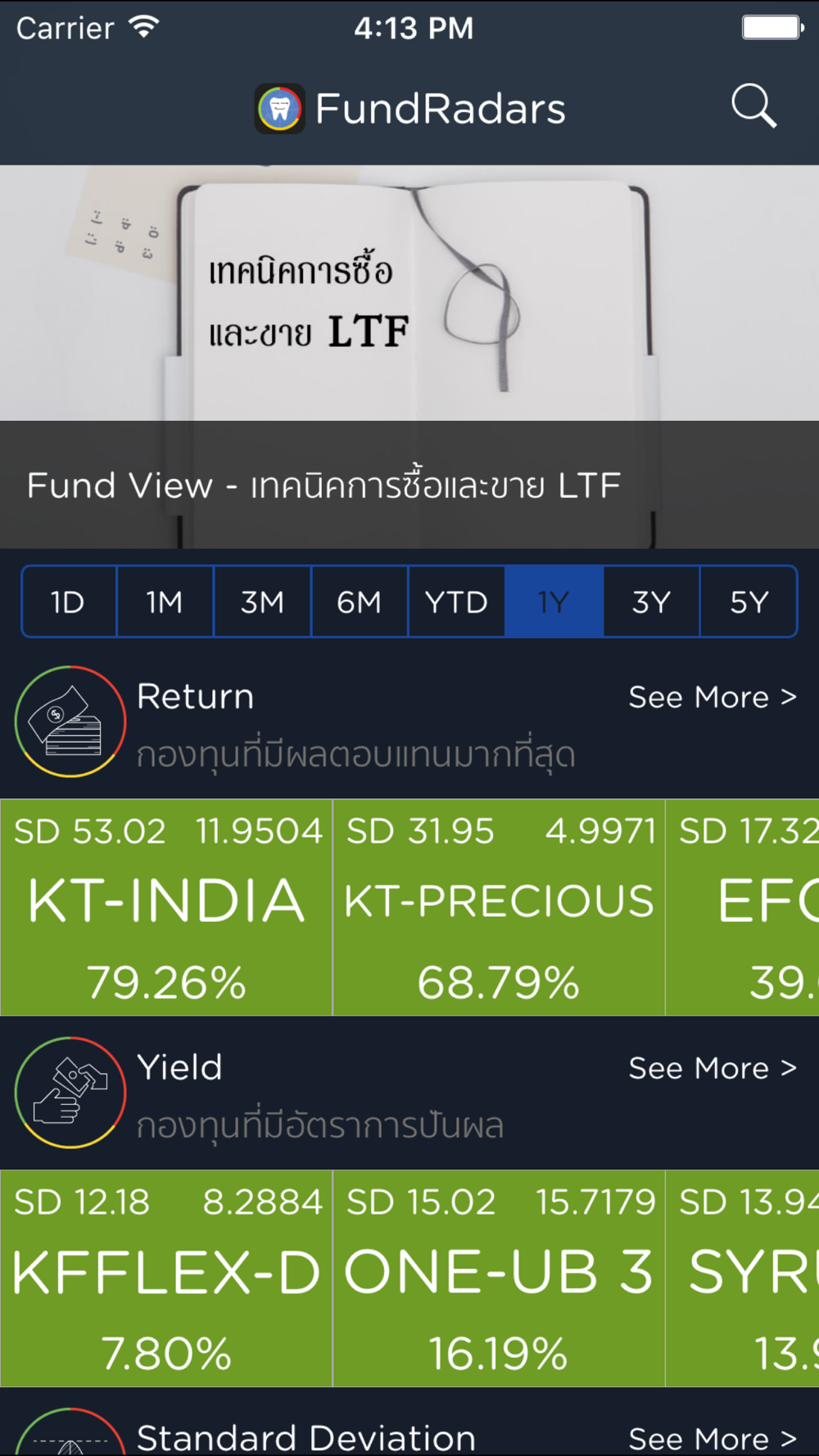Open the KT-INDIA fund card
This screenshot has height=1456, width=819.
166,907
